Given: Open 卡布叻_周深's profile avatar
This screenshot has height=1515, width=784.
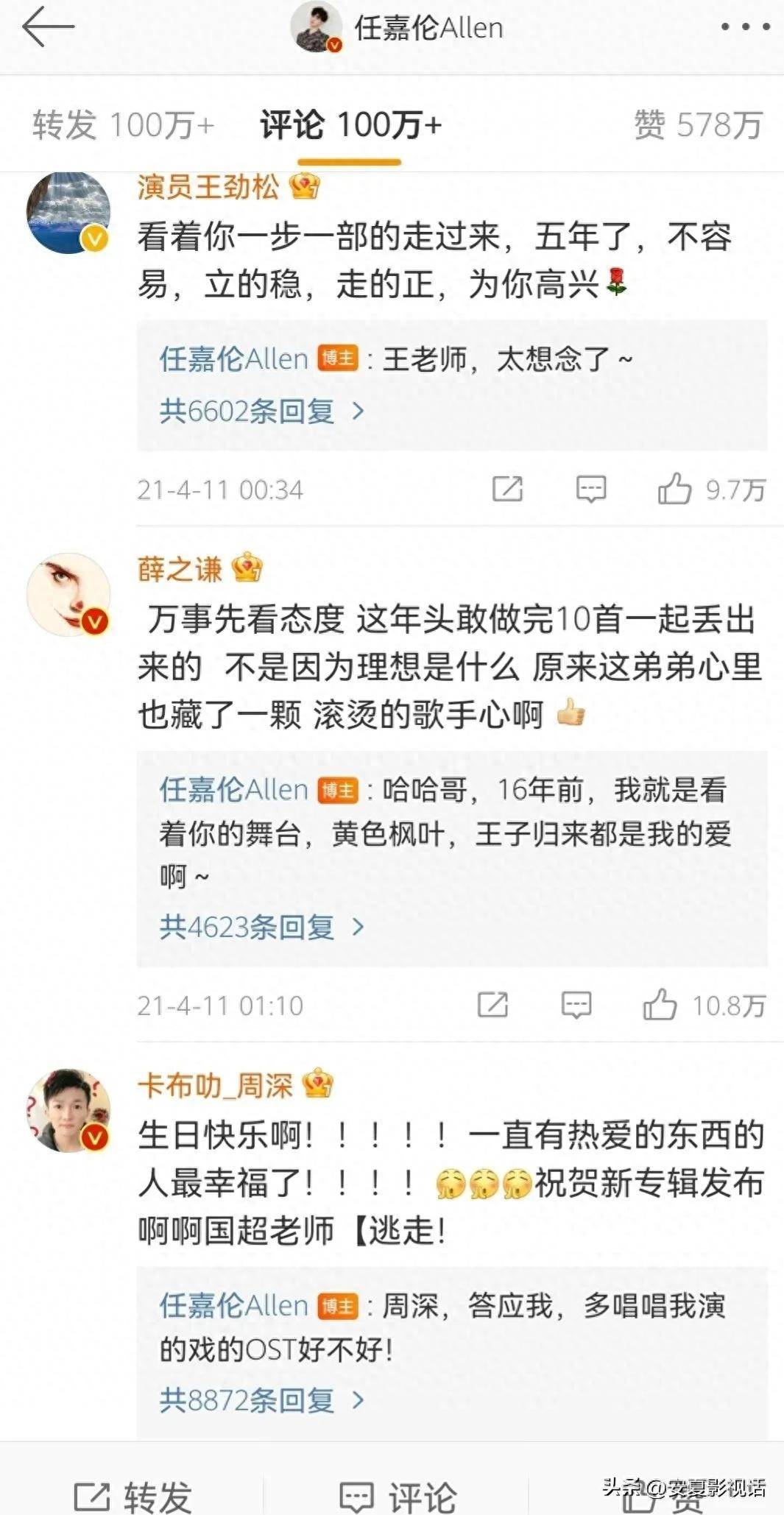Looking at the screenshot, I should [x=68, y=1111].
